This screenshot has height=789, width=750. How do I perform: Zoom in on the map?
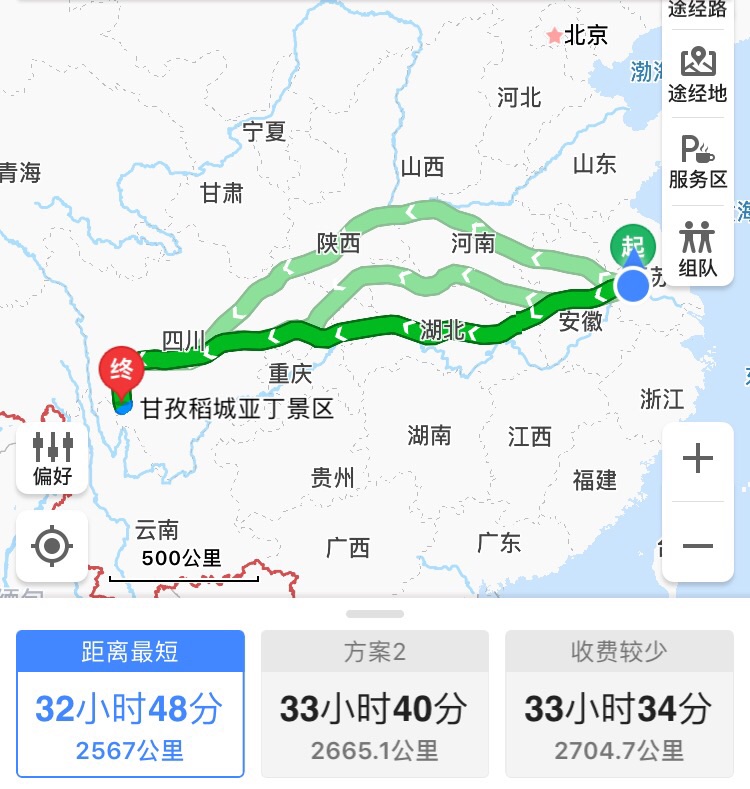[x=697, y=460]
